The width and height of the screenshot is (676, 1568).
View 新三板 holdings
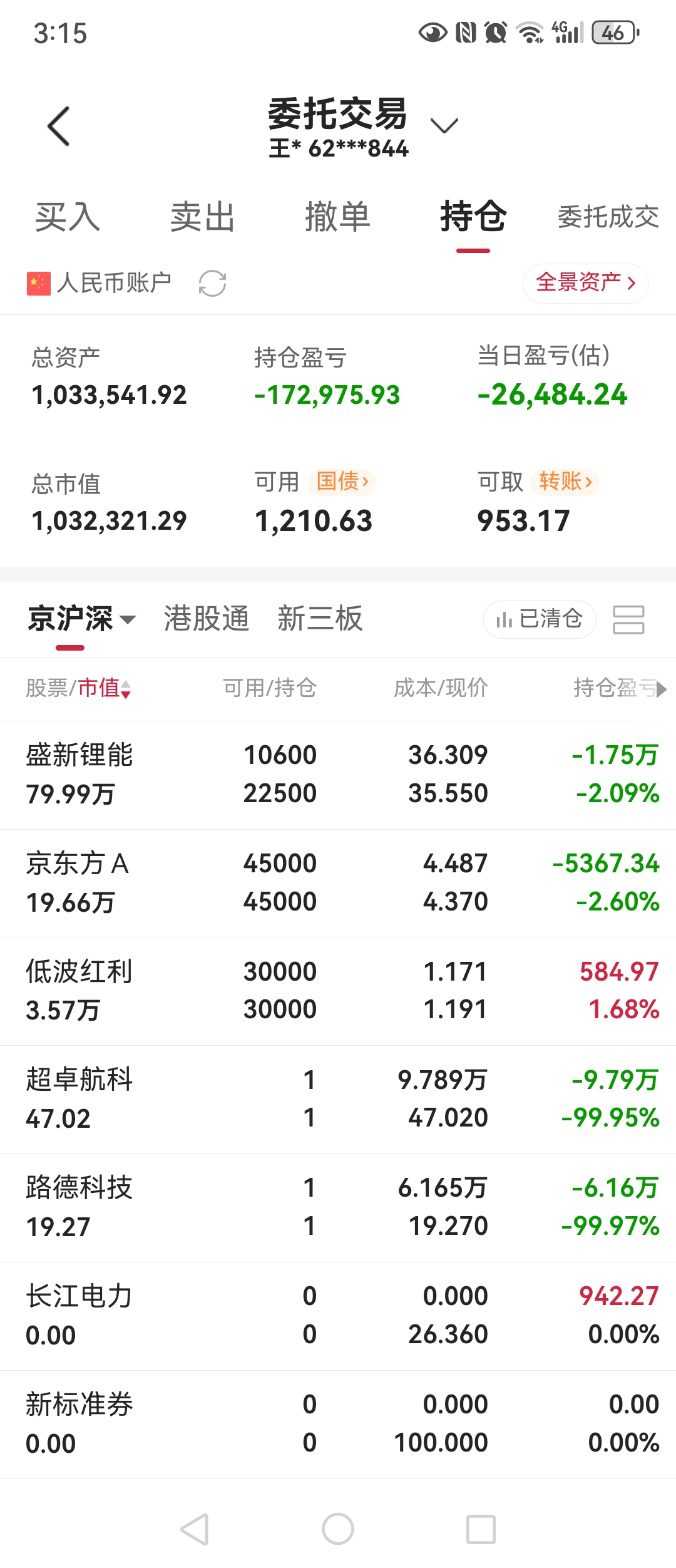pyautogui.click(x=320, y=619)
